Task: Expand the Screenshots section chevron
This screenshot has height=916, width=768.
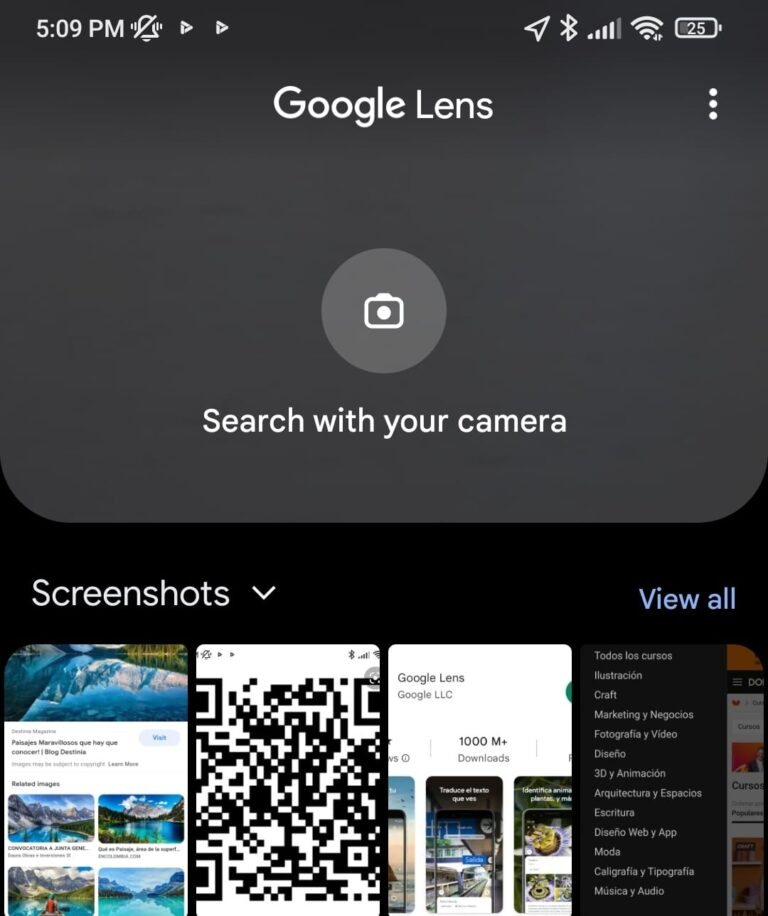Action: (x=263, y=593)
